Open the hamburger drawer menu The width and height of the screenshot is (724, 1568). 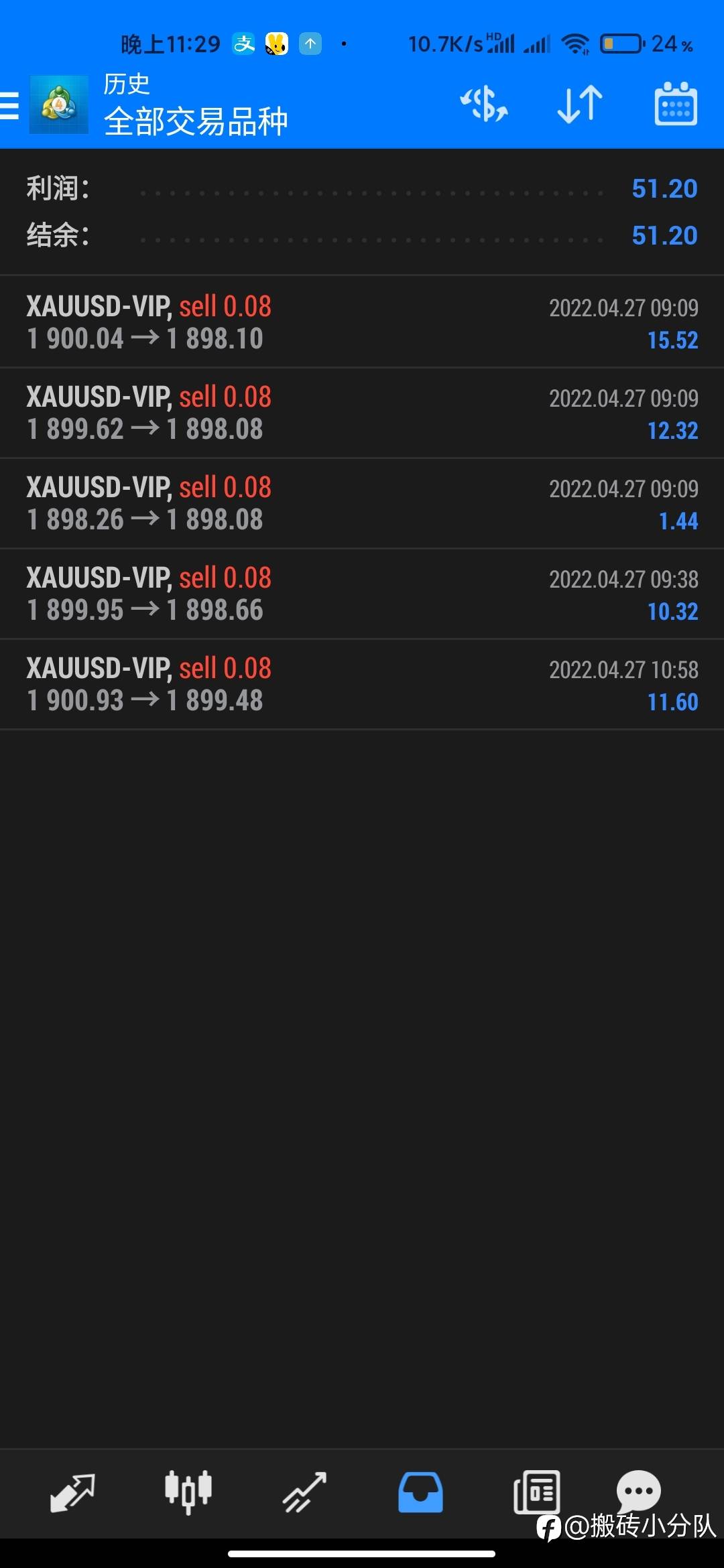point(9,106)
